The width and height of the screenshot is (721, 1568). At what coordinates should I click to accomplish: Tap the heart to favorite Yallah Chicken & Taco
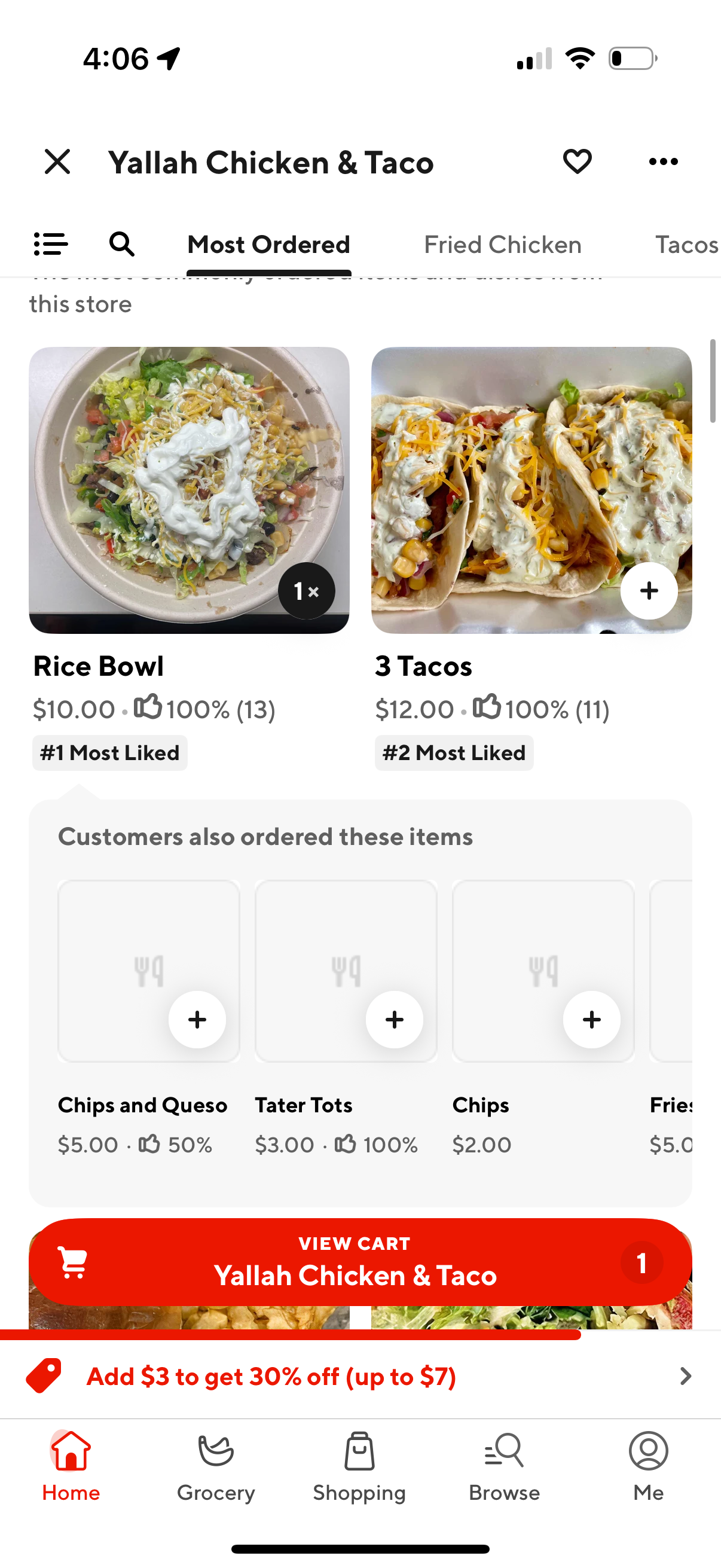pos(577,161)
